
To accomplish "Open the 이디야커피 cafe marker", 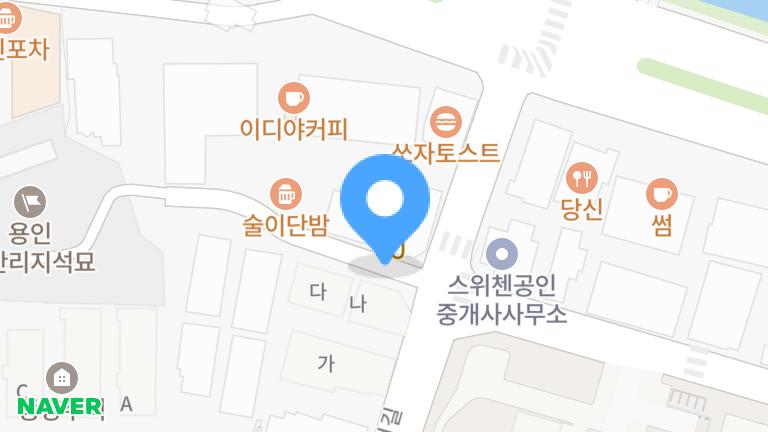I will point(293,99).
